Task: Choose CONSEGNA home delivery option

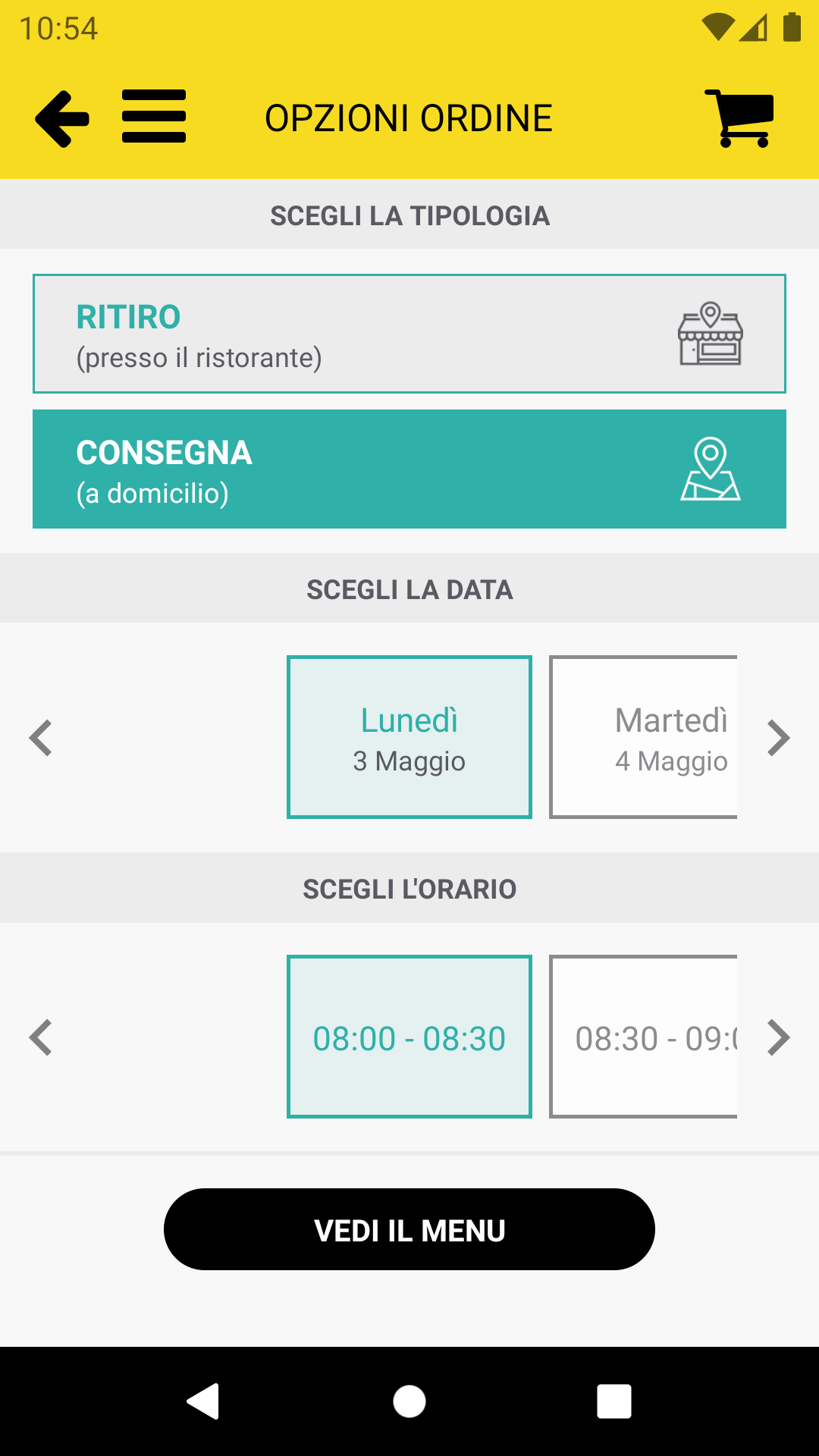Action: pos(409,469)
